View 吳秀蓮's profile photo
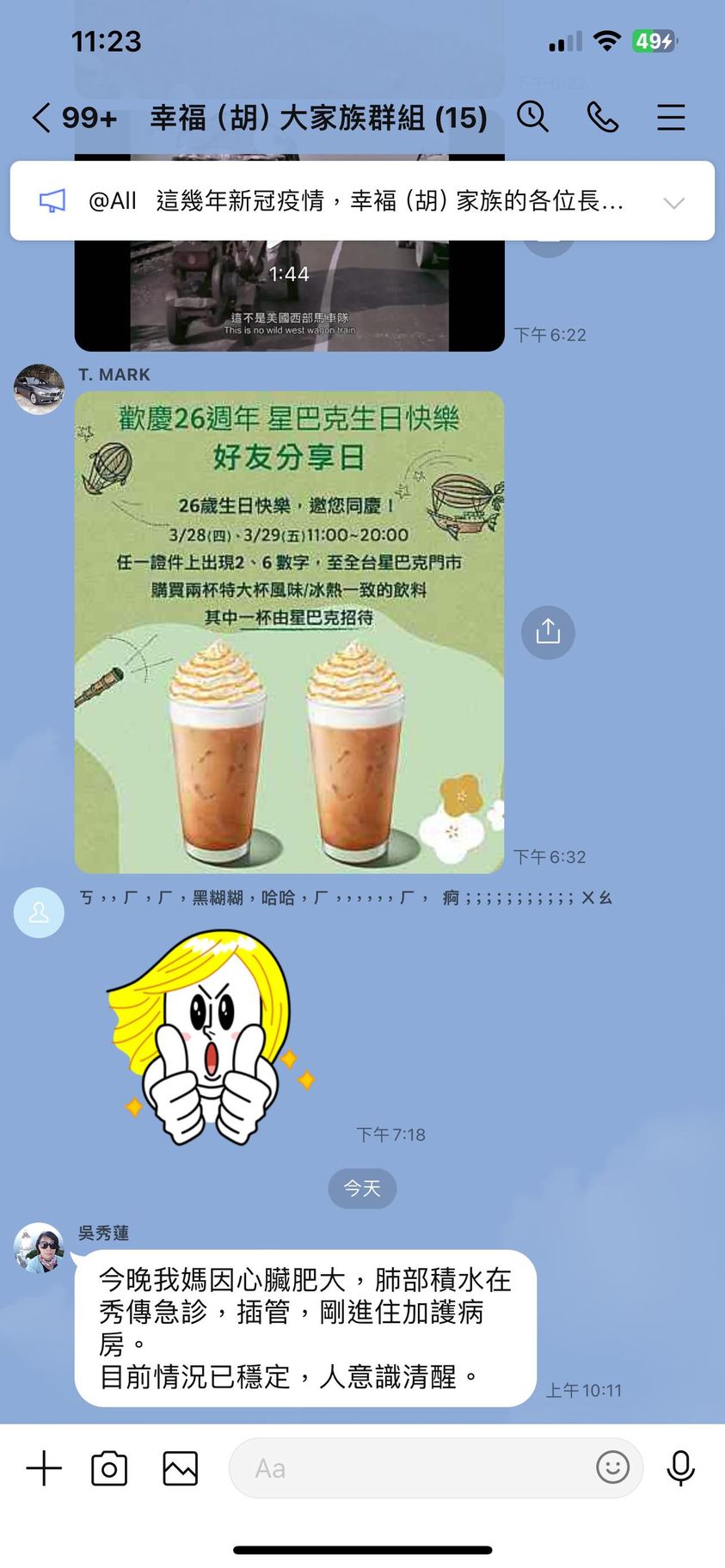 [x=40, y=1248]
